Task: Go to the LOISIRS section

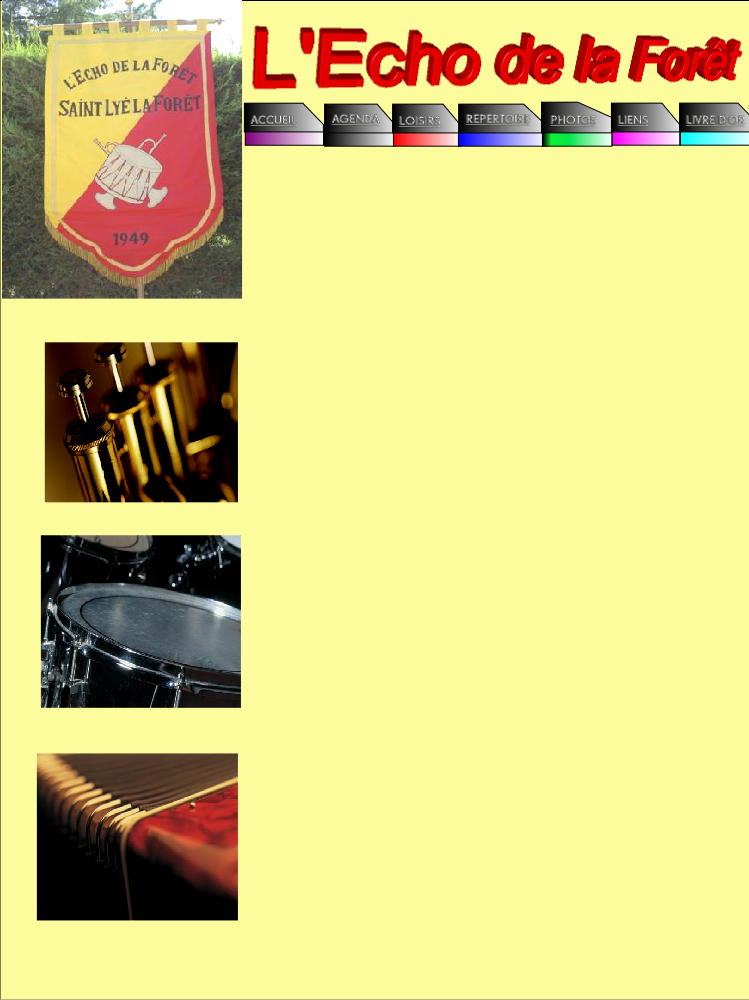Action: [x=420, y=121]
